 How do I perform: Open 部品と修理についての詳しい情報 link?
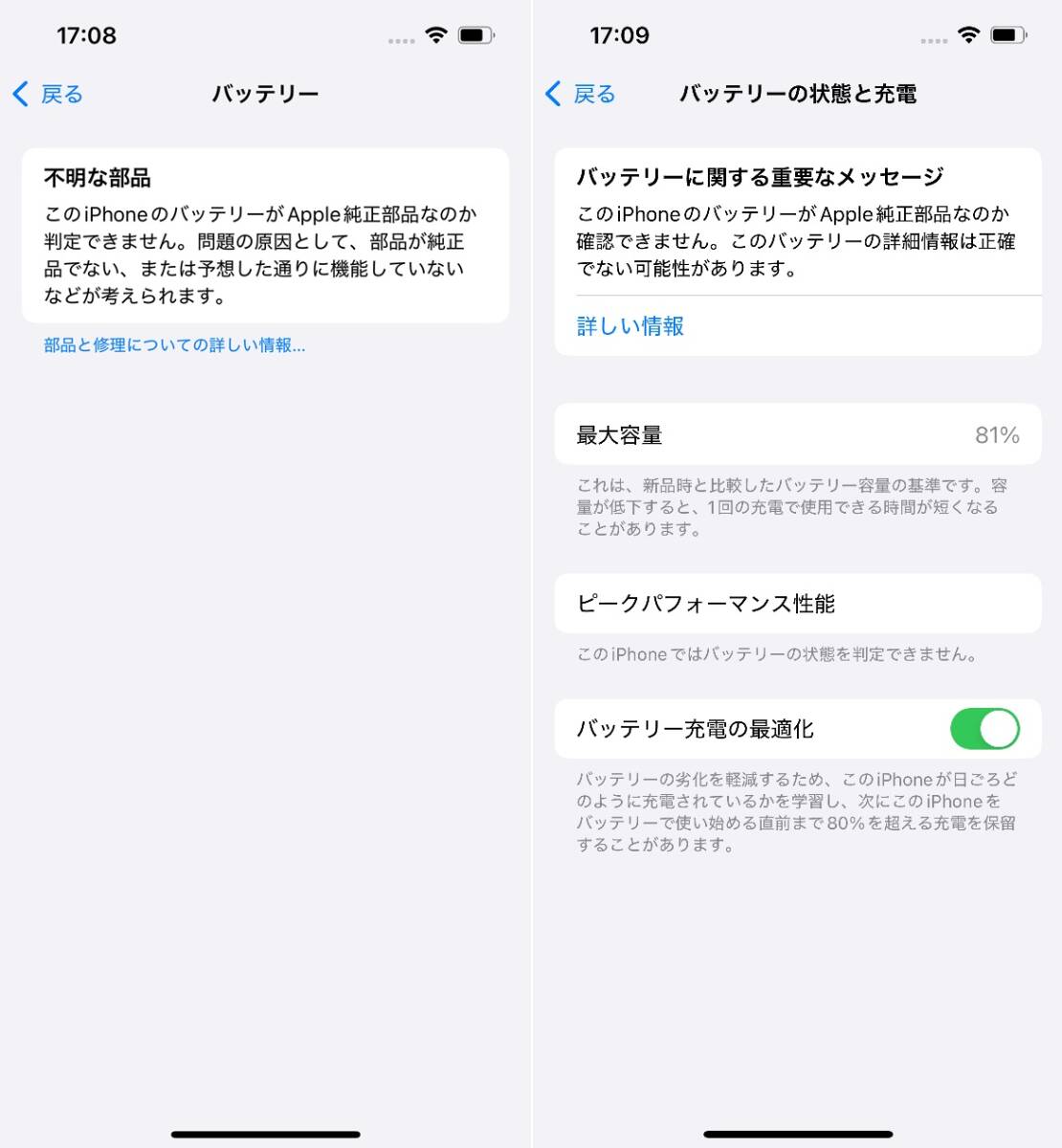(174, 345)
